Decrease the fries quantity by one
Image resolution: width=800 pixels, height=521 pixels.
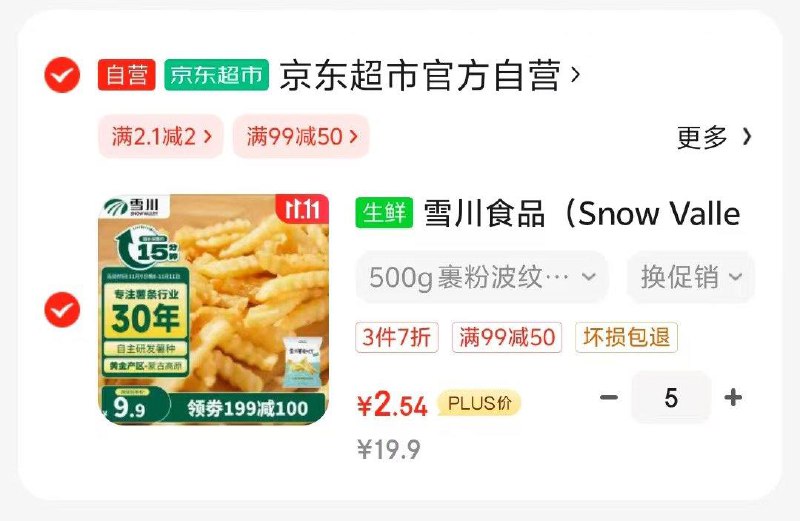[608, 398]
